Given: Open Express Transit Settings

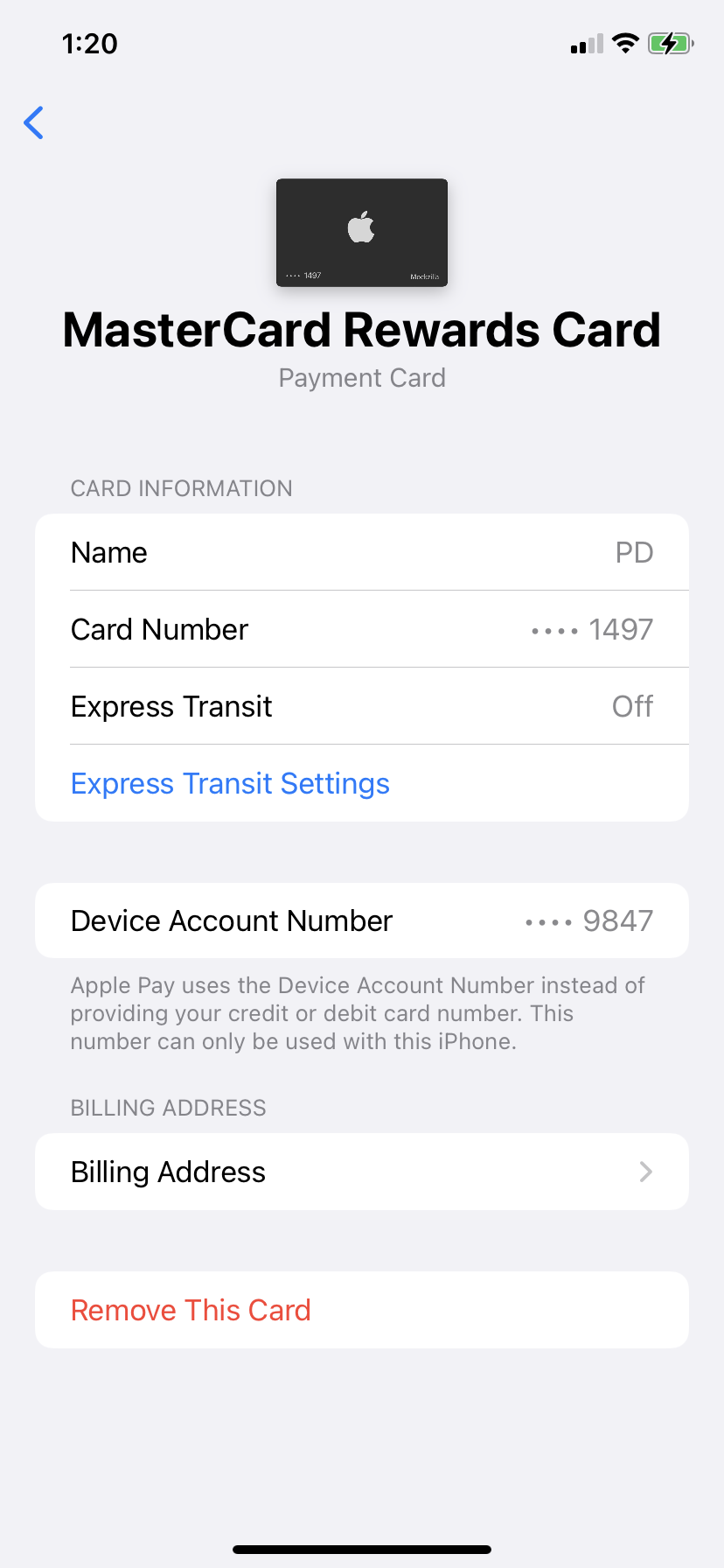Looking at the screenshot, I should click(x=230, y=784).
